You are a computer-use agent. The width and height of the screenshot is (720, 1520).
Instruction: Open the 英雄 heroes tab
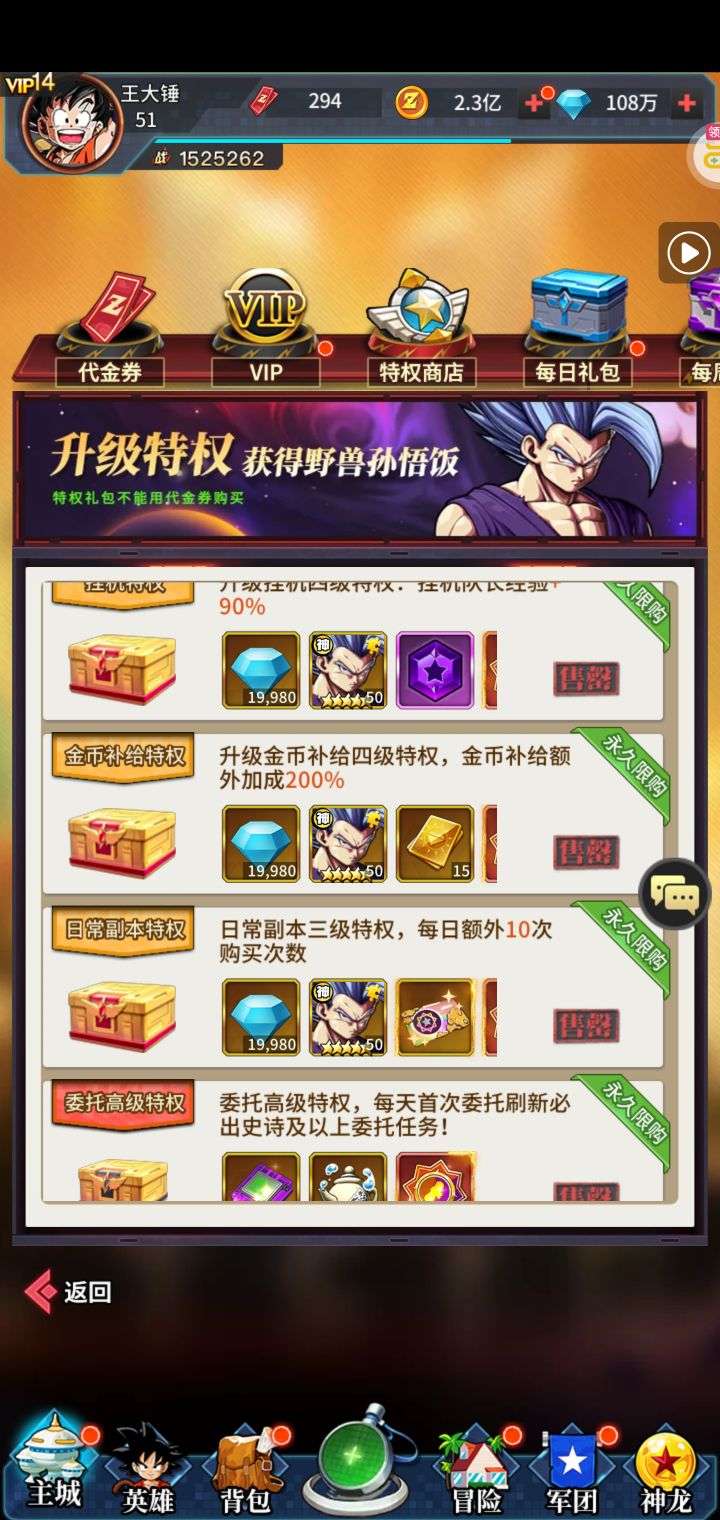(147, 1468)
